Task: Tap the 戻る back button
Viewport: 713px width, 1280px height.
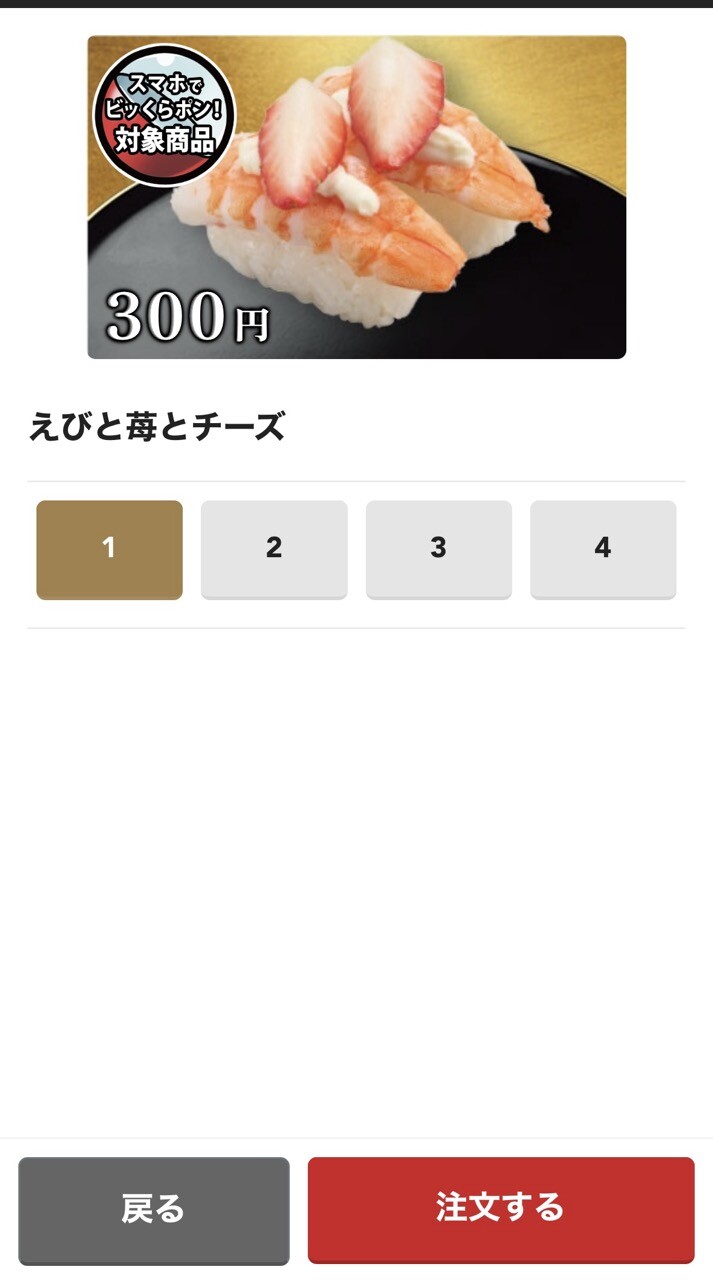Action: point(154,1211)
